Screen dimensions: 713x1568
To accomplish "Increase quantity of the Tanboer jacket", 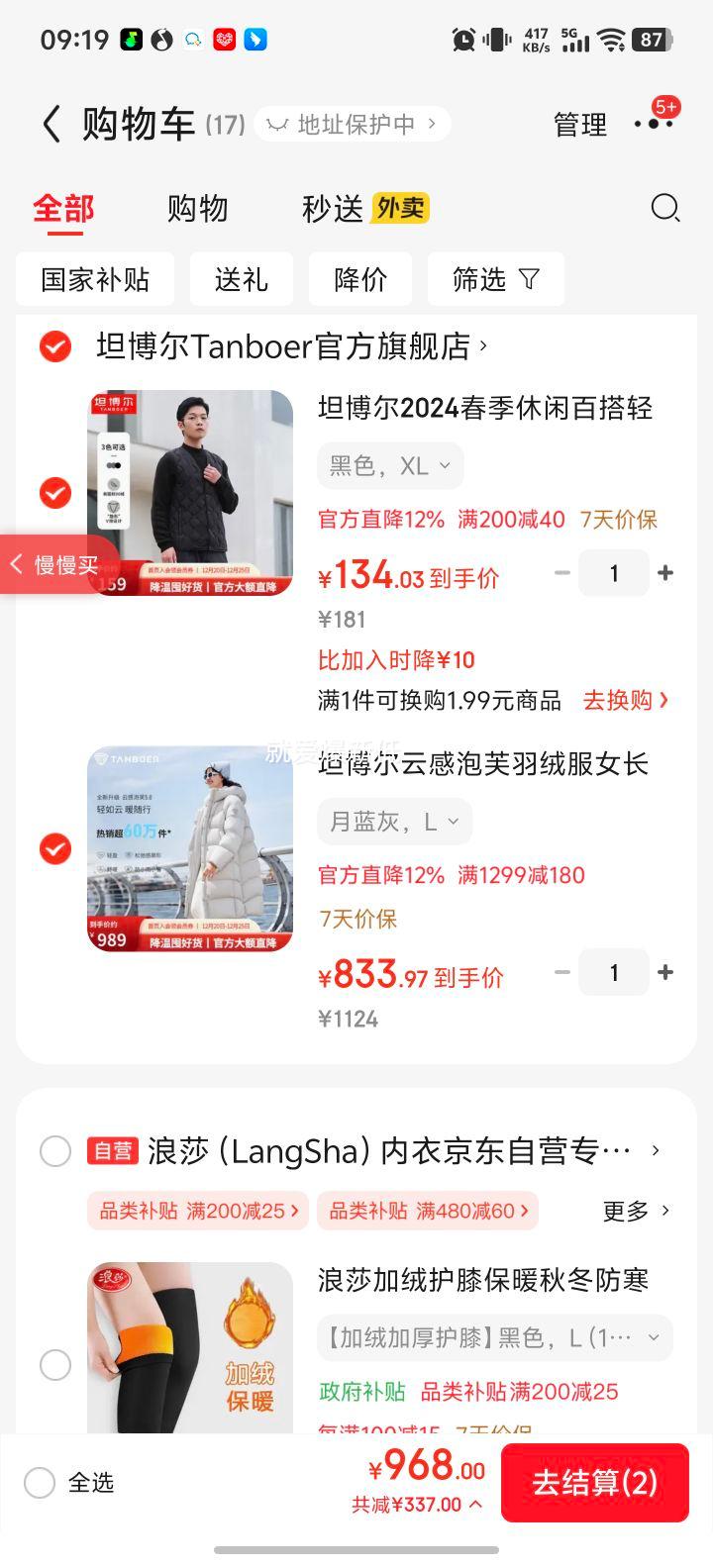I will coord(664,572).
